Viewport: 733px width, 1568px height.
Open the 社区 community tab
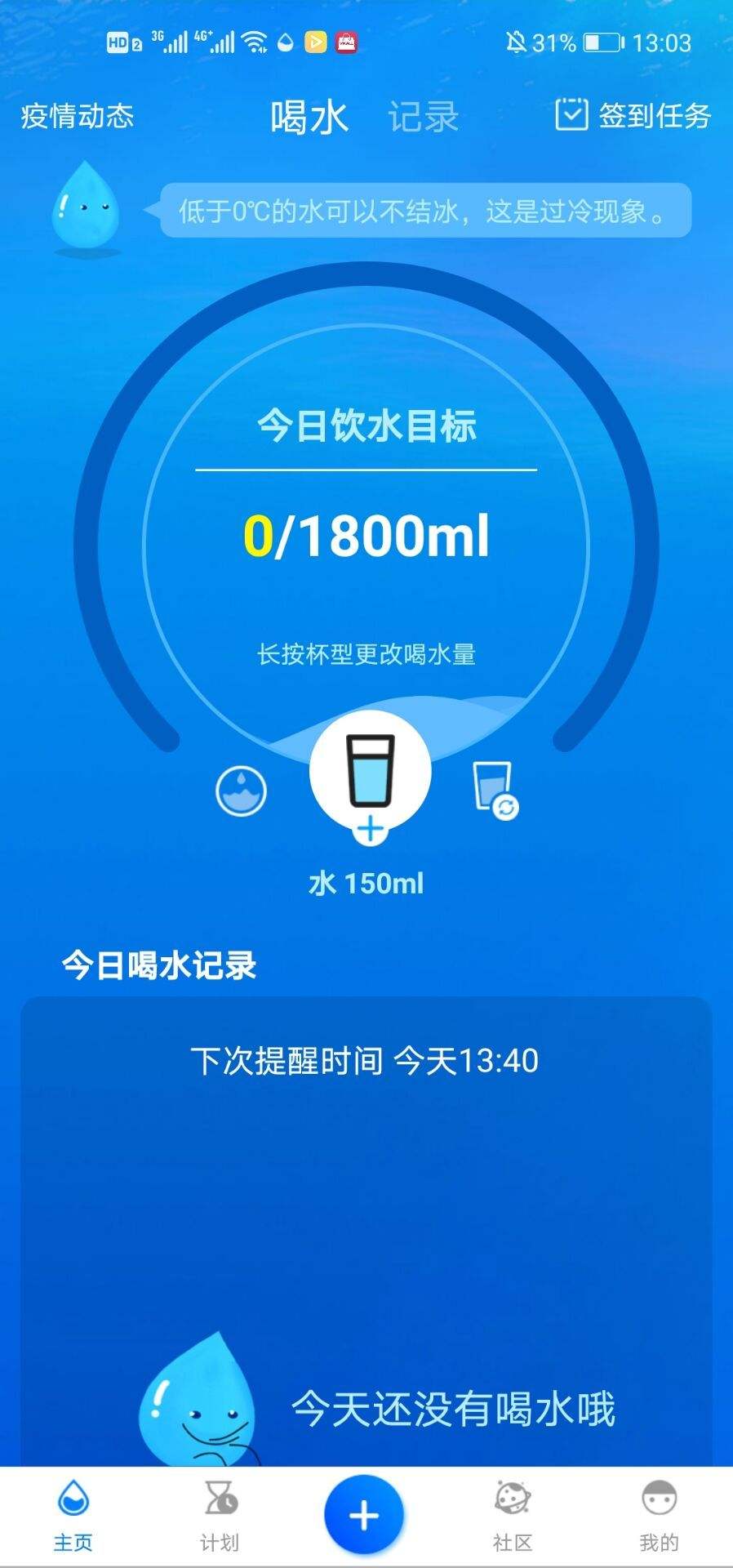tap(513, 1516)
